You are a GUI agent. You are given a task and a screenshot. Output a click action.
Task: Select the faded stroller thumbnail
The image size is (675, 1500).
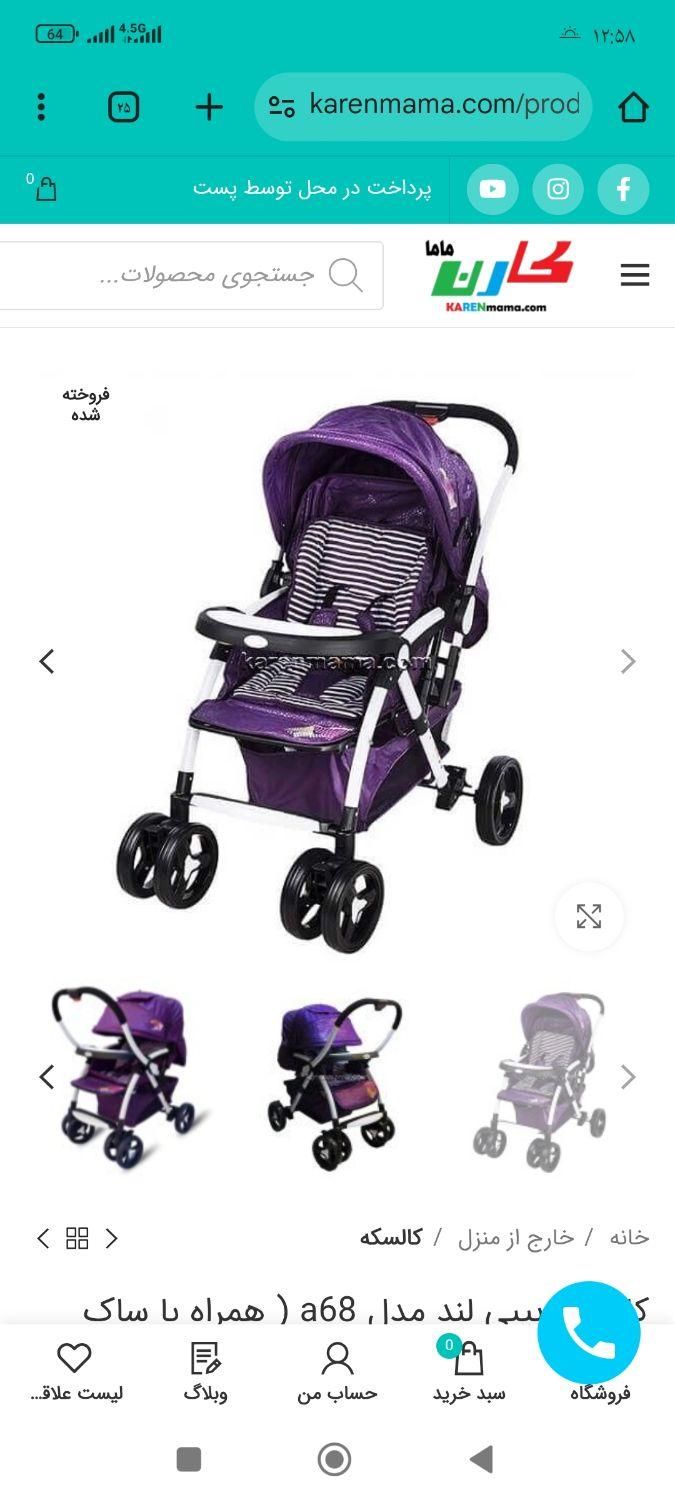(543, 1078)
